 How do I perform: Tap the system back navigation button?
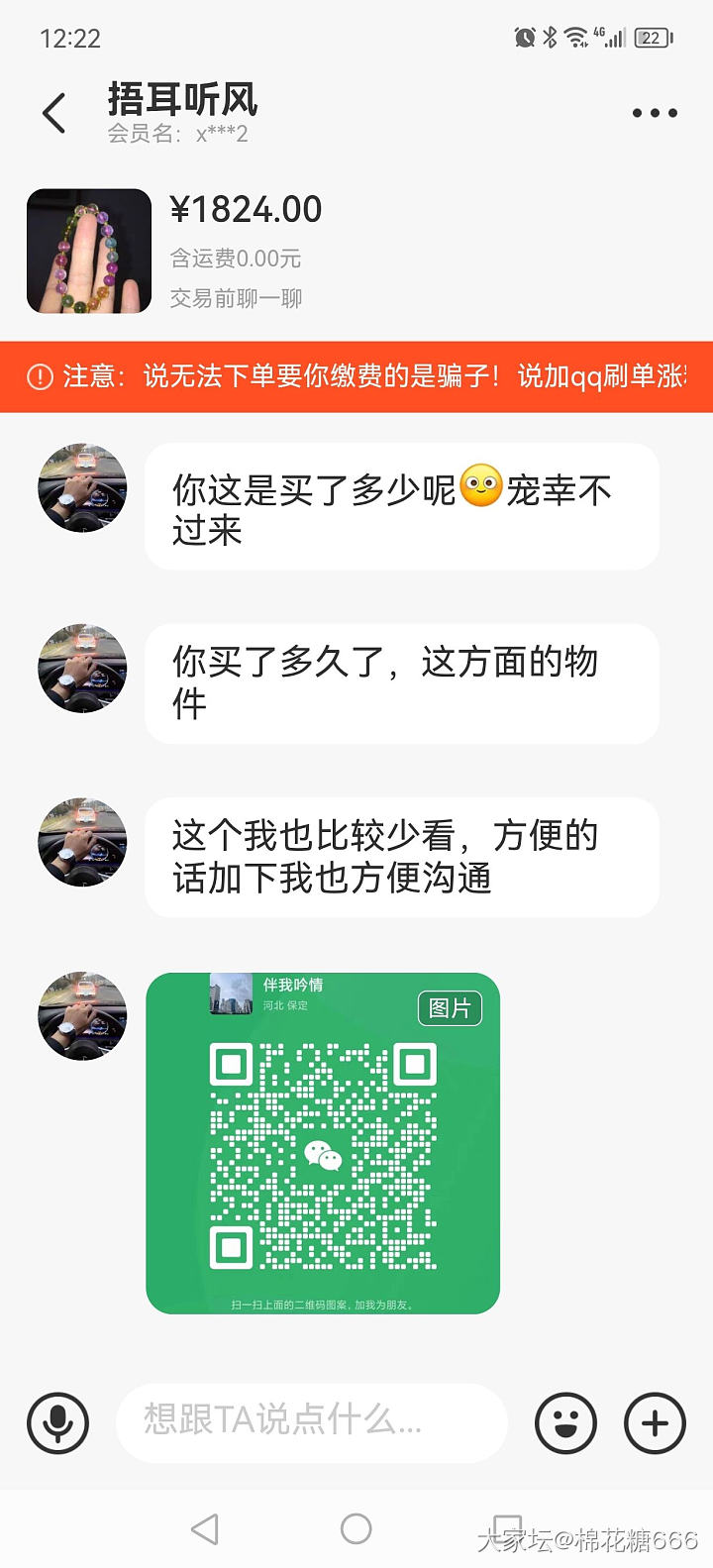coord(205,1529)
